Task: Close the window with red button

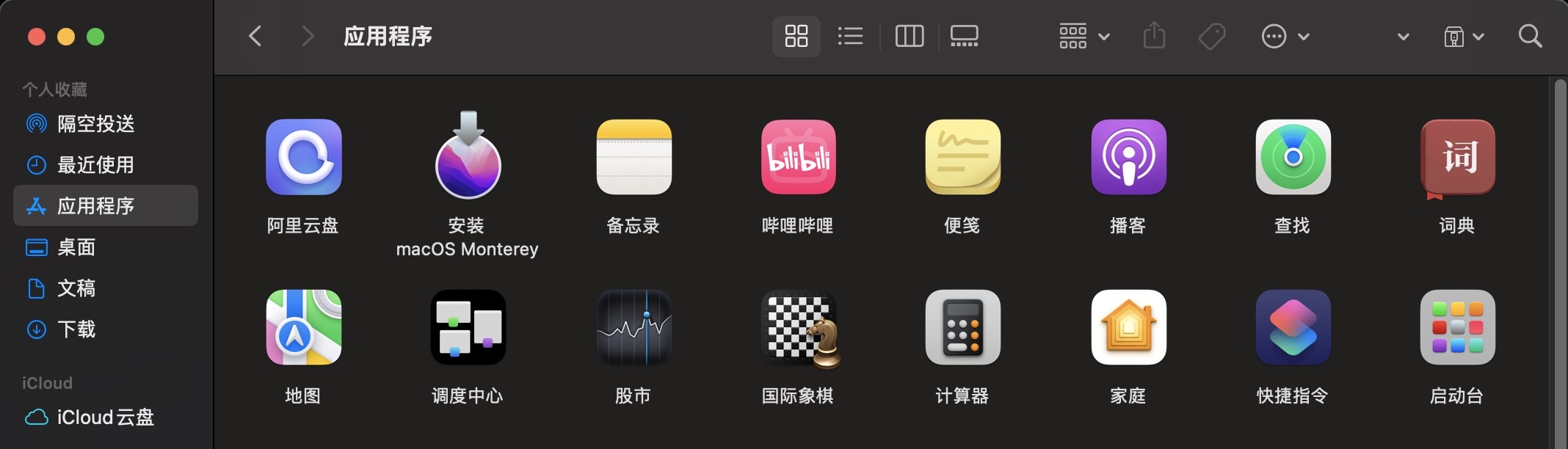Action: click(37, 37)
